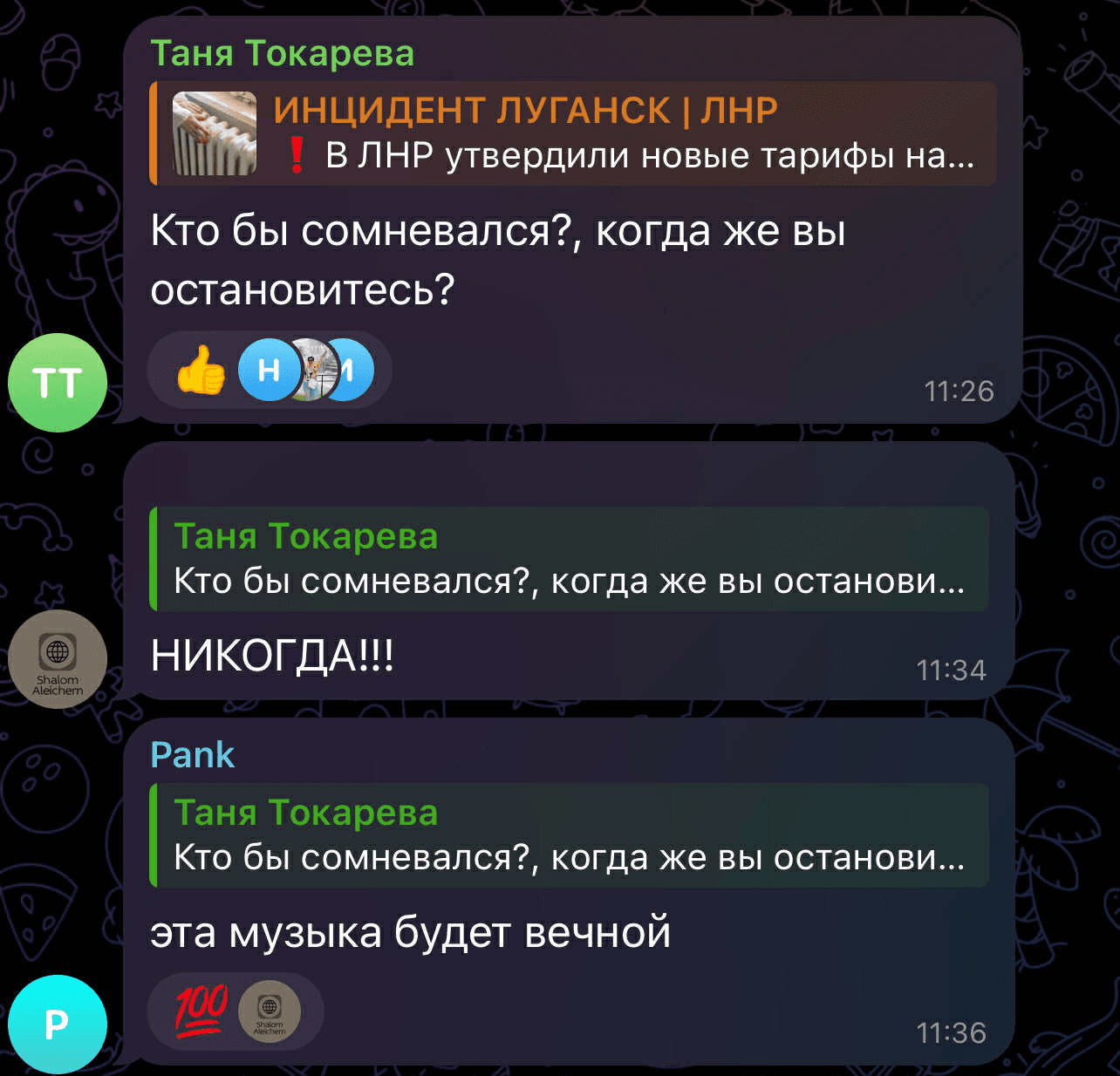This screenshot has height=1076, width=1120.
Task: Jump to quoted message above НИКОГДА!!!
Action: pos(569,559)
